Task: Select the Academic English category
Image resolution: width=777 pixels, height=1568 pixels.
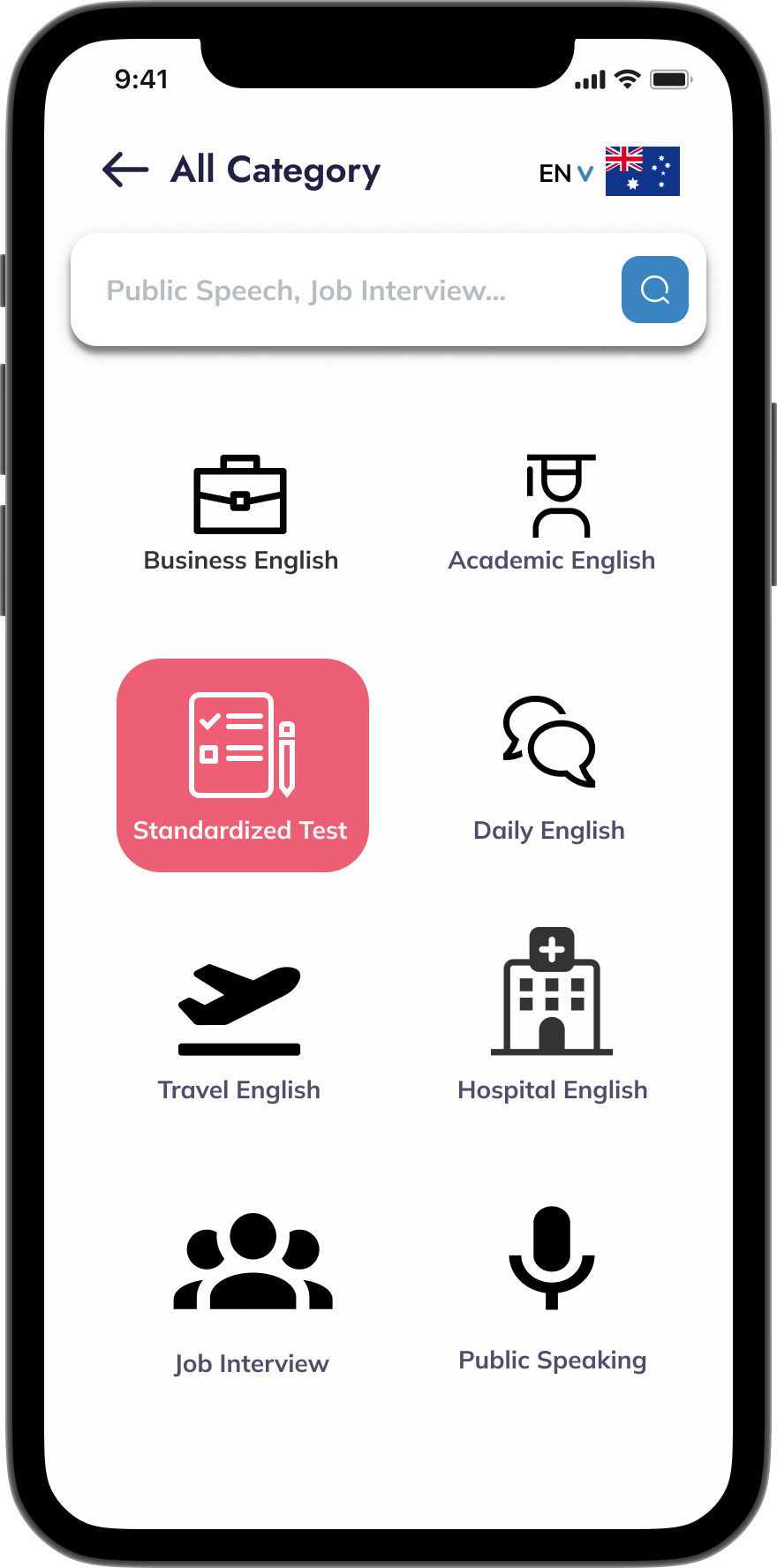Action: [552, 514]
